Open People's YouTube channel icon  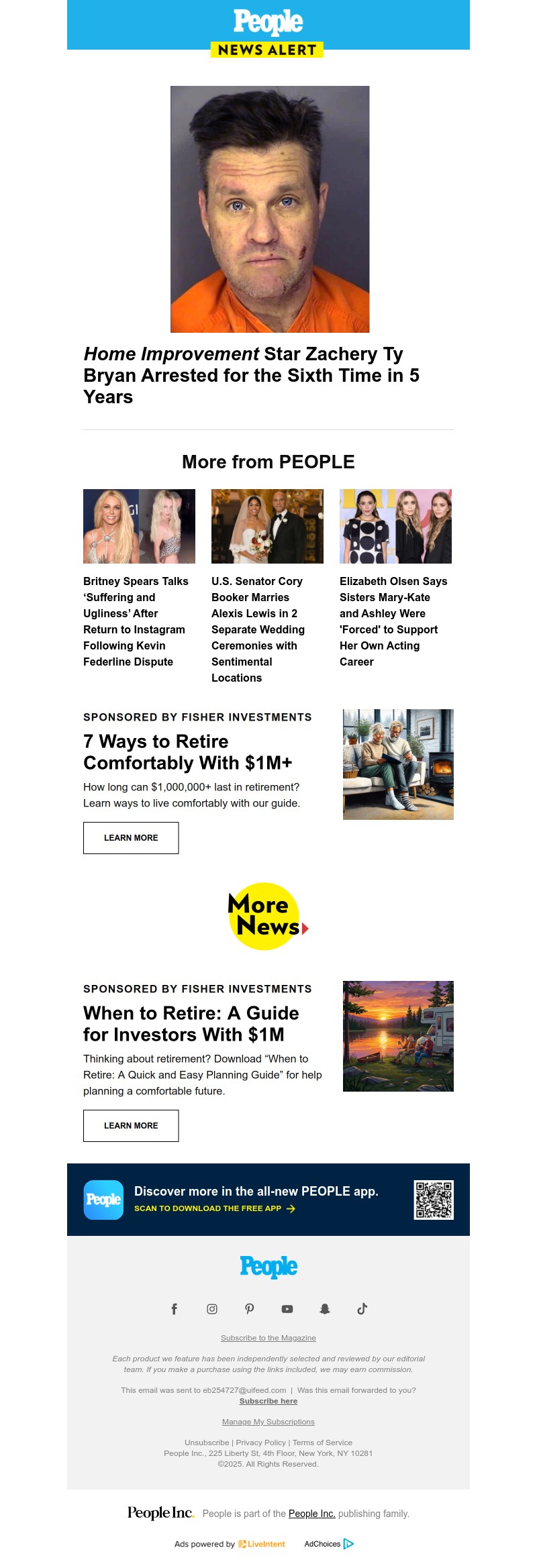click(x=287, y=1308)
